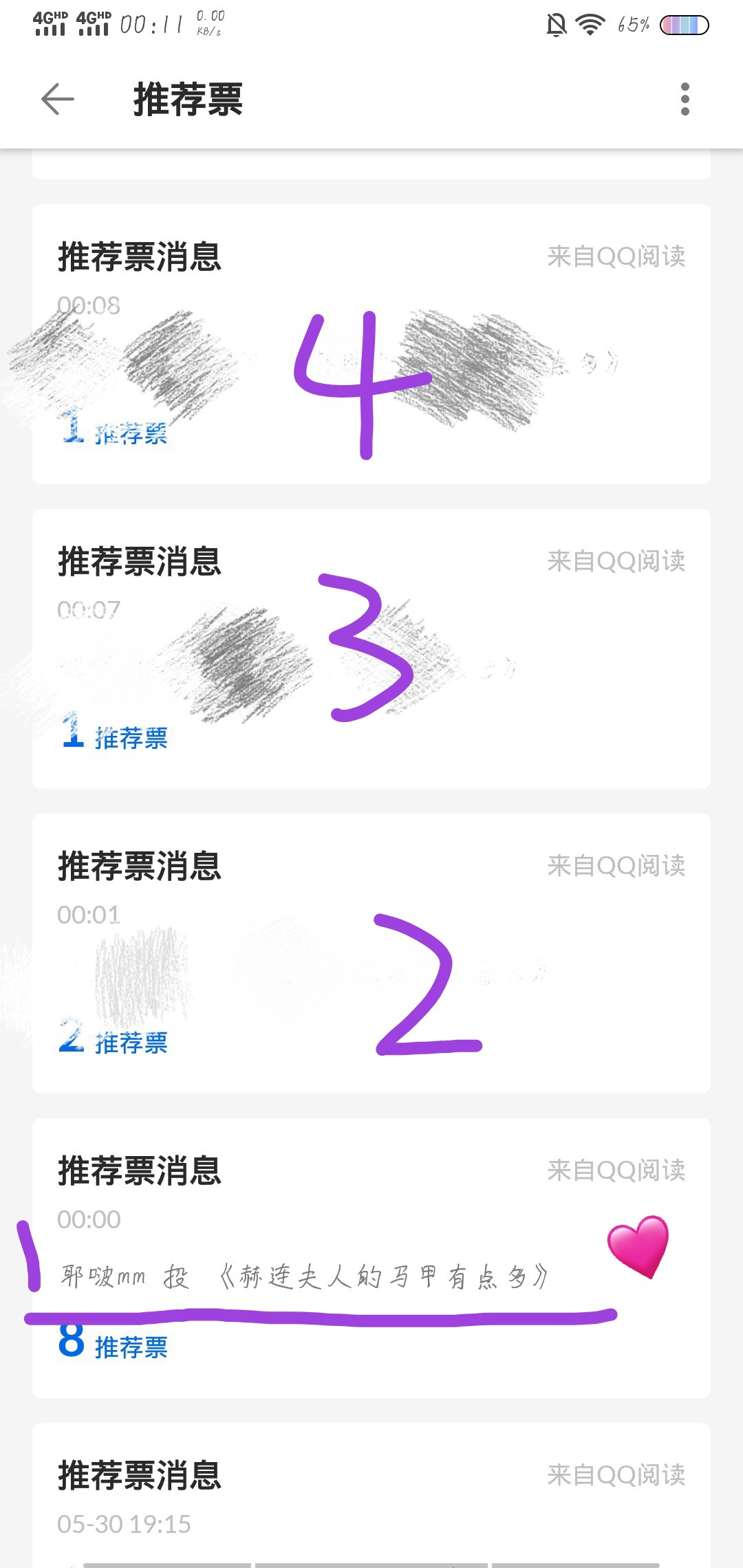Go back from the 推荐票 page
Image resolution: width=743 pixels, height=1568 pixels.
(58, 100)
